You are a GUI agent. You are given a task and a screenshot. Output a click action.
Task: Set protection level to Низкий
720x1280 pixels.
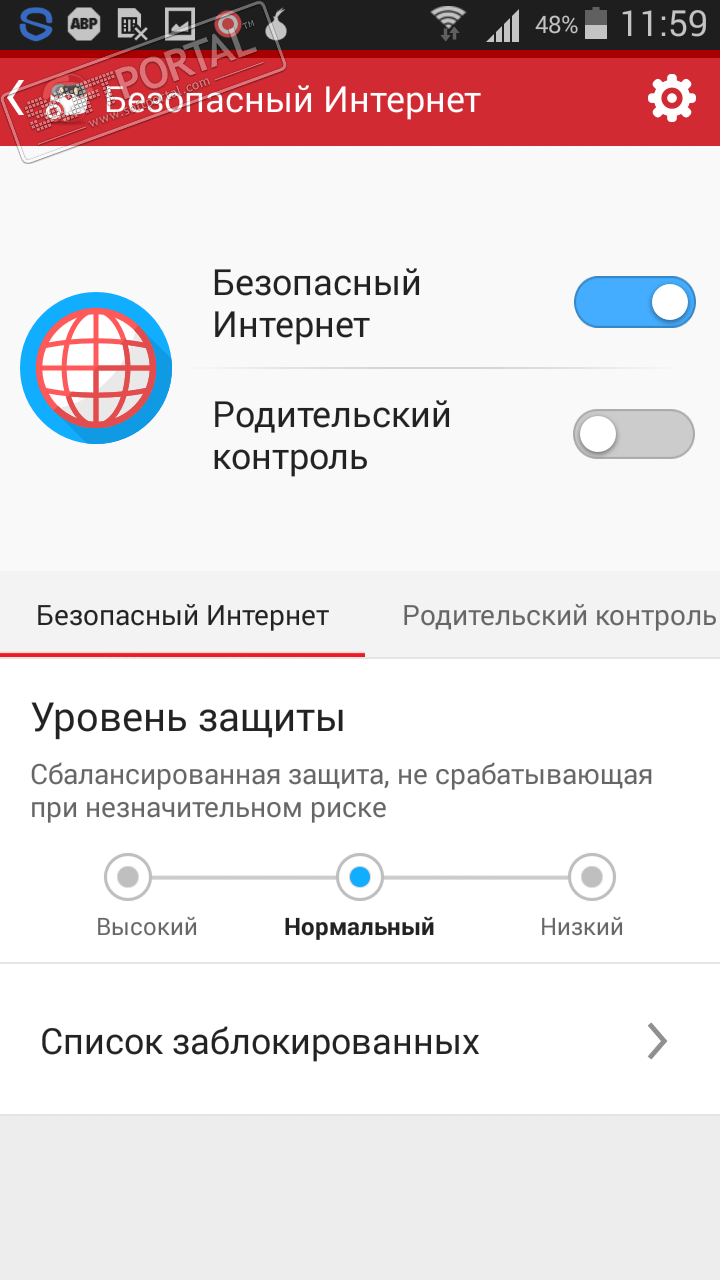(x=591, y=878)
